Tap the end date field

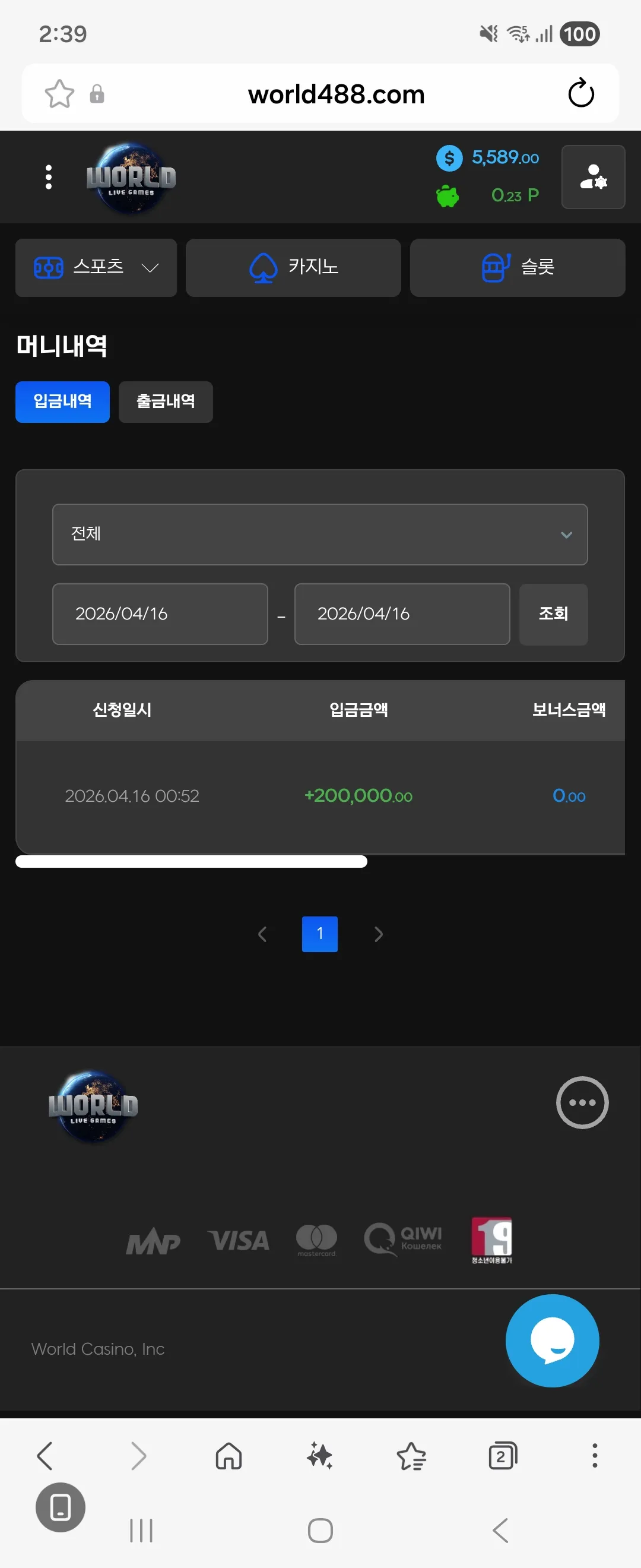click(x=402, y=614)
